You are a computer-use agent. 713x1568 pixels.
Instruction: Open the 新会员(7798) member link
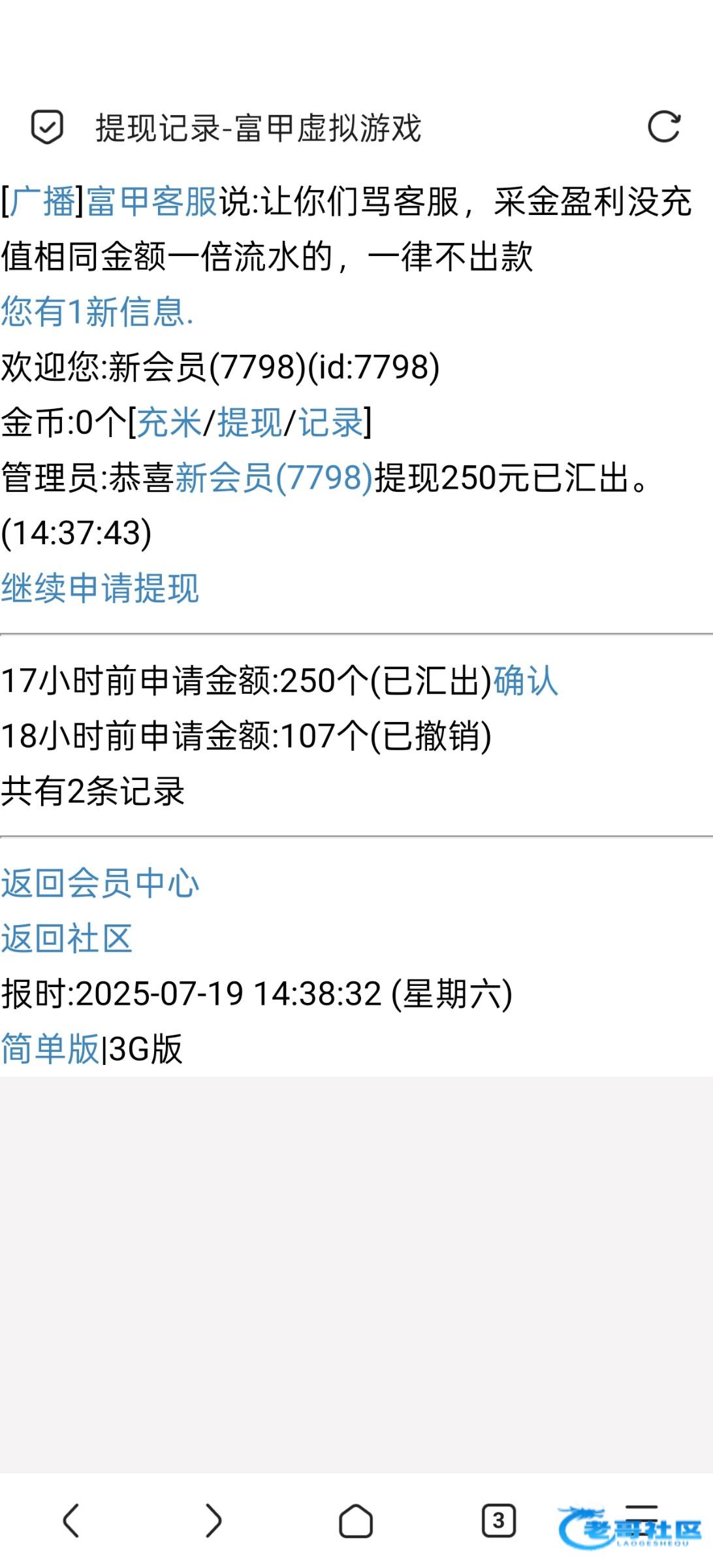274,478
